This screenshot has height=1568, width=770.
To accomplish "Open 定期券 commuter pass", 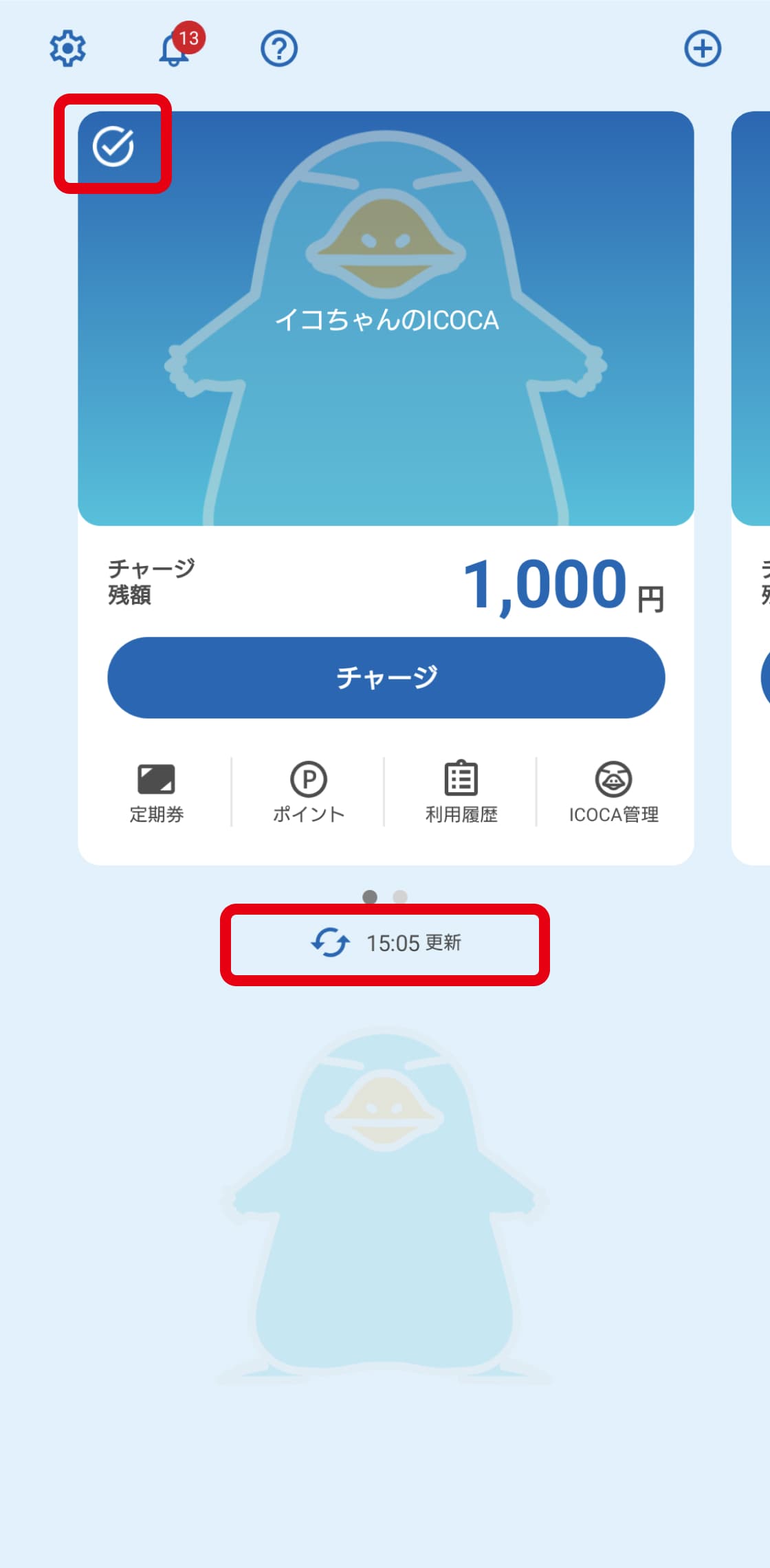I will pos(156,793).
